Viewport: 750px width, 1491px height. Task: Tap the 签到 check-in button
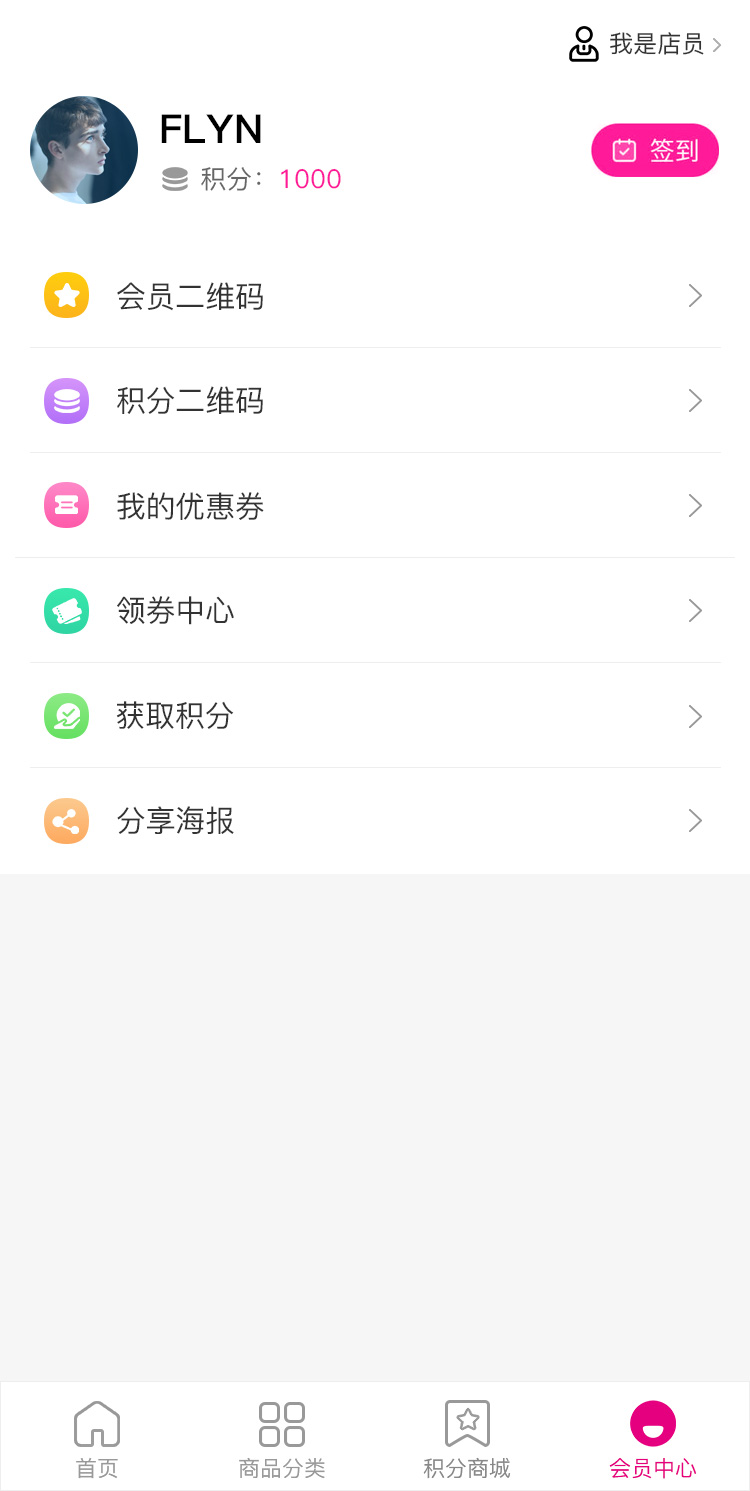655,150
